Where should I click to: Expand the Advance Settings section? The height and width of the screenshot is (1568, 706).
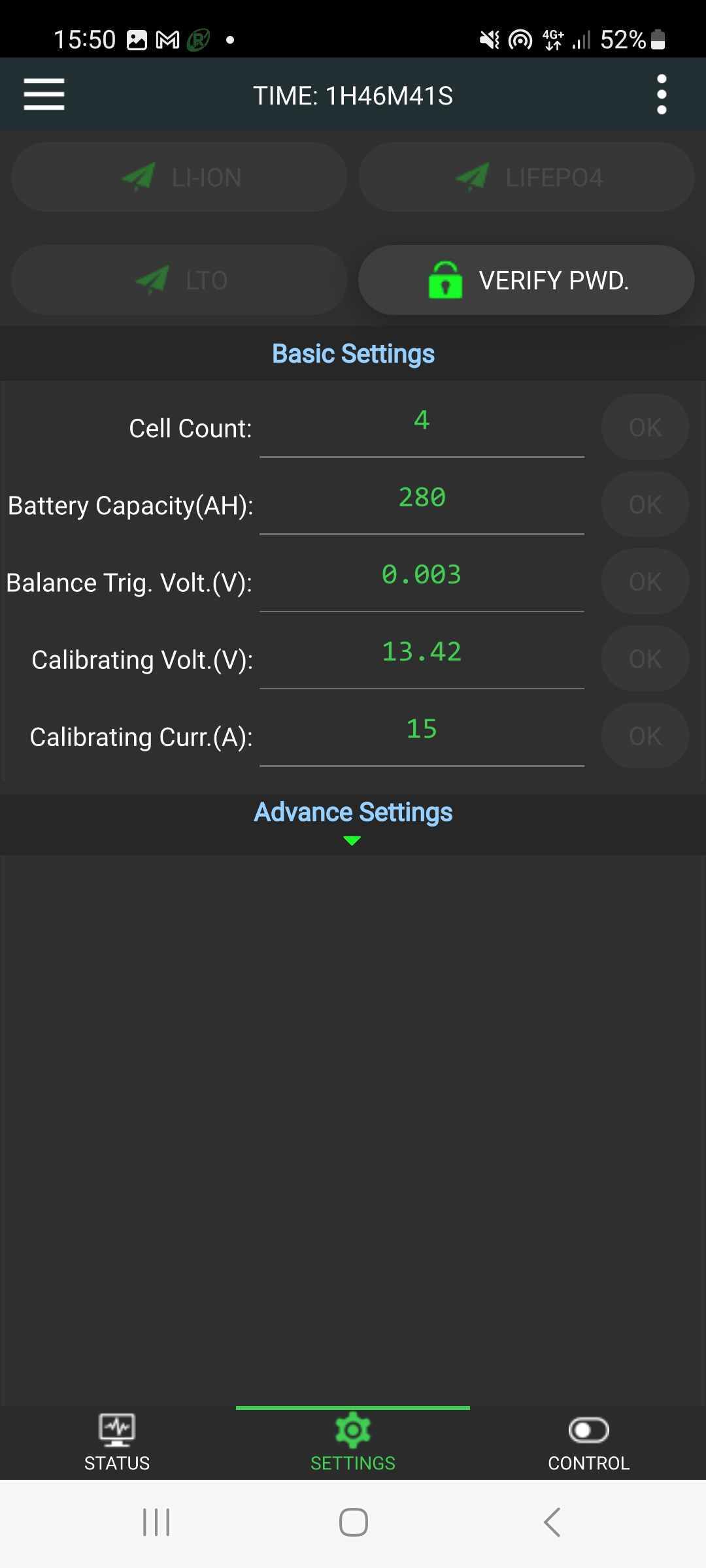tap(353, 820)
